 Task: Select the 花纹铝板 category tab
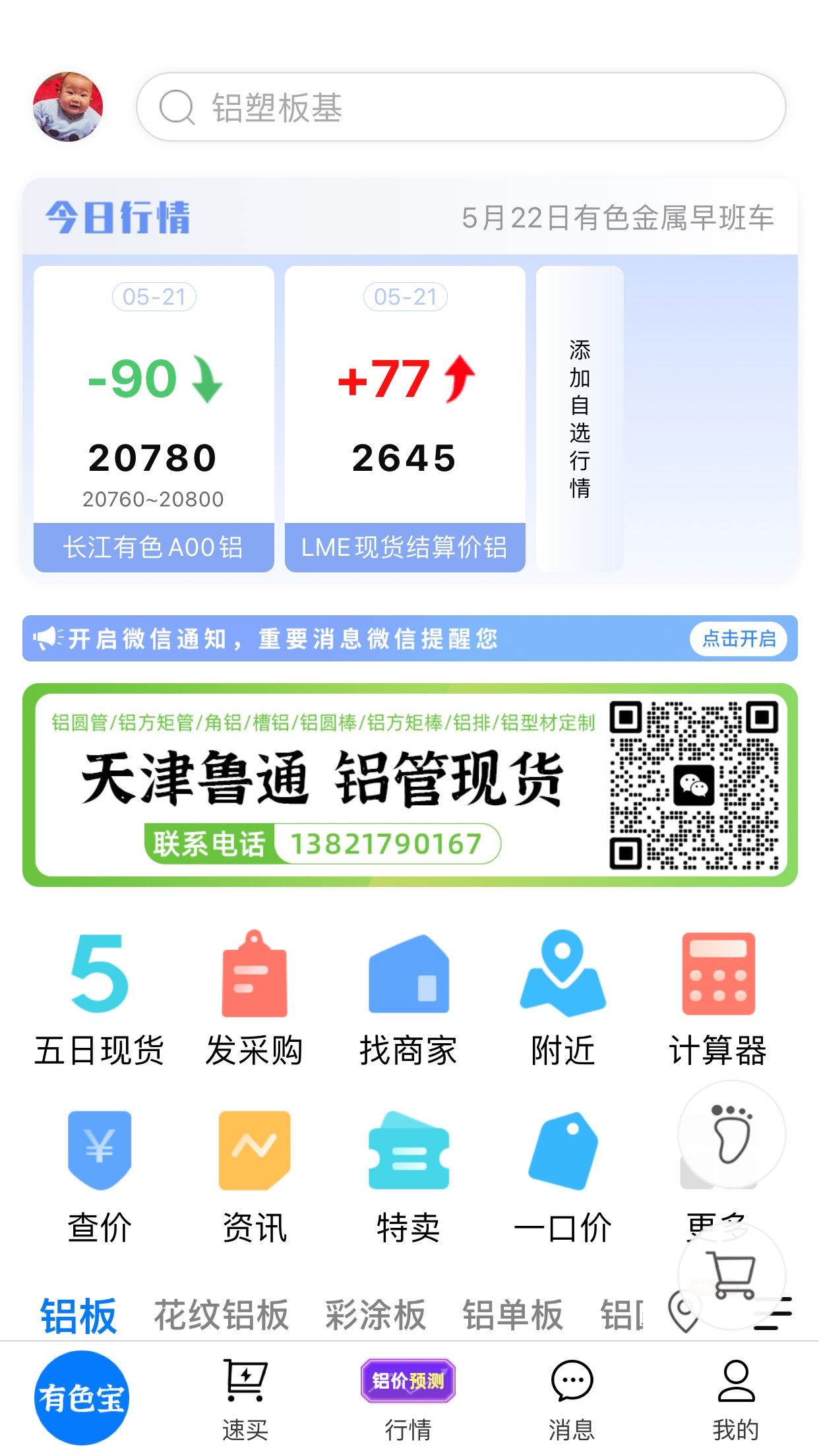tap(222, 1315)
